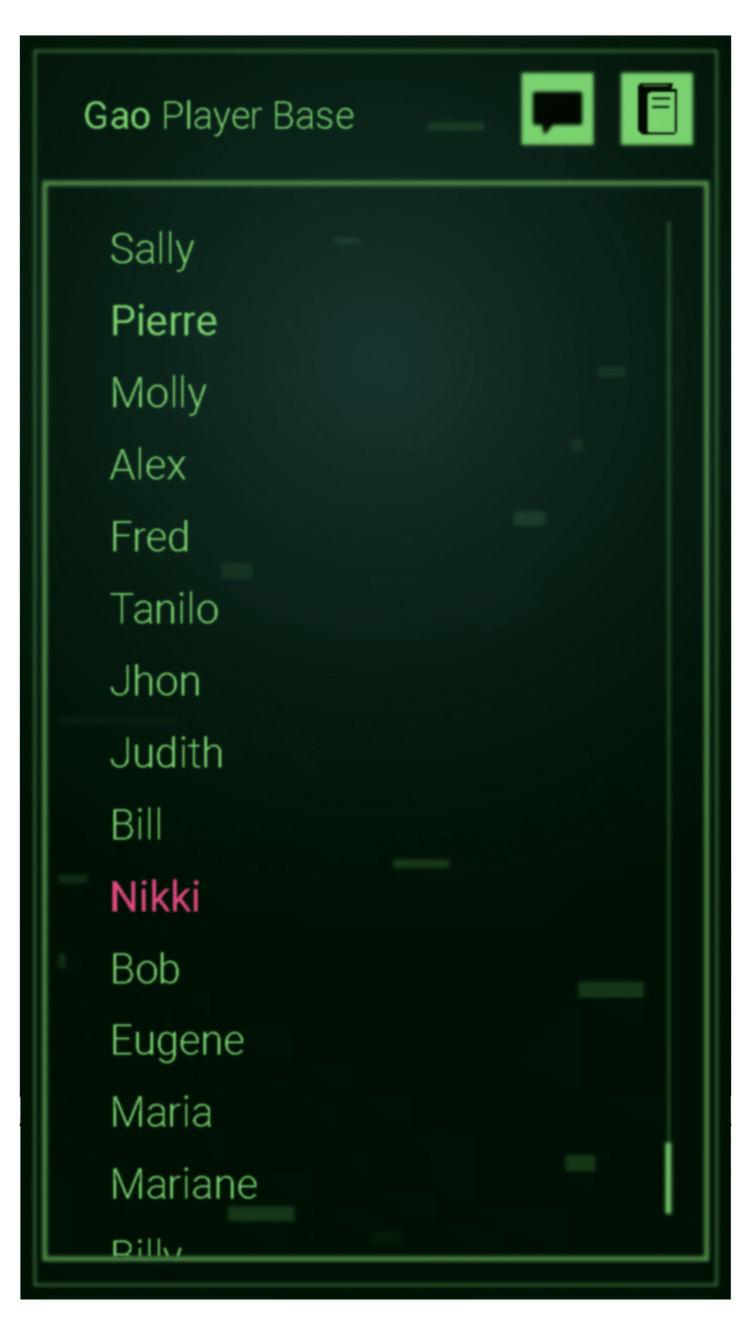Tap on Judith

click(x=166, y=753)
